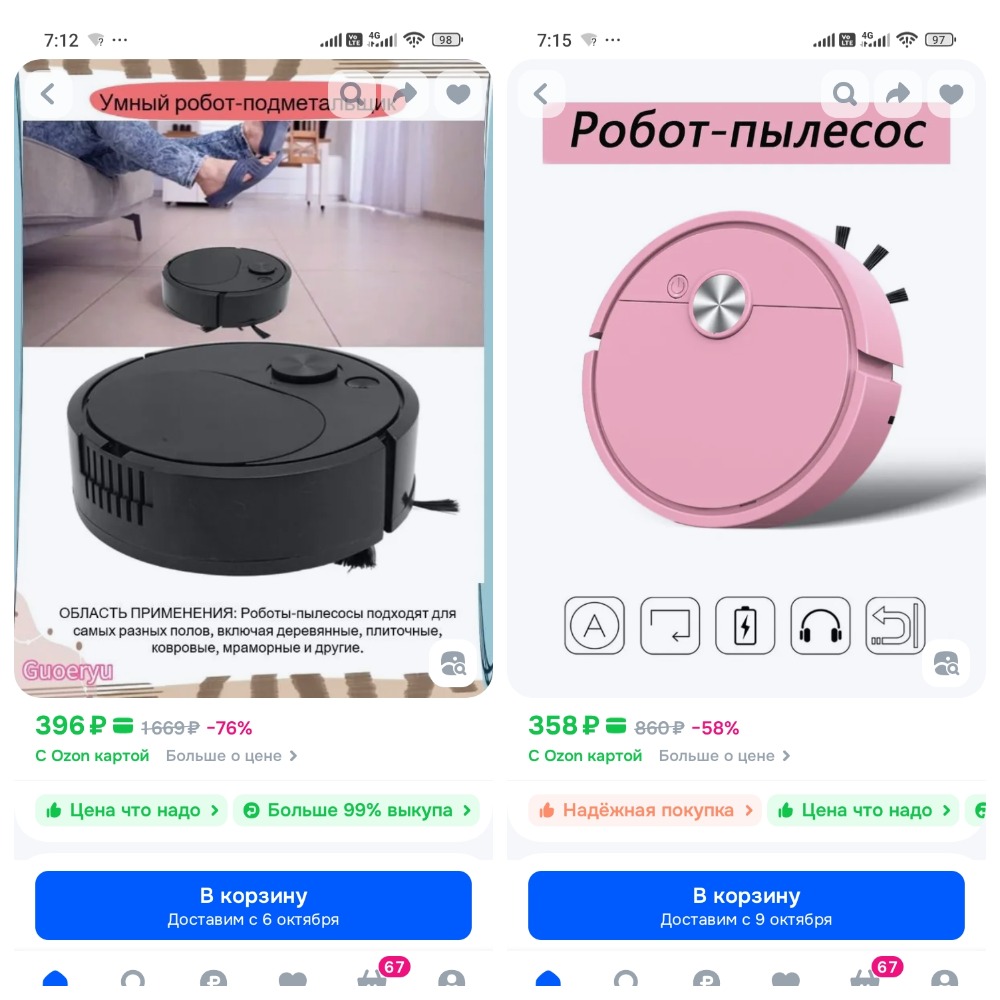Open the "Больше 99% выкупа" chip
The width and height of the screenshot is (1000, 1000).
tap(356, 810)
